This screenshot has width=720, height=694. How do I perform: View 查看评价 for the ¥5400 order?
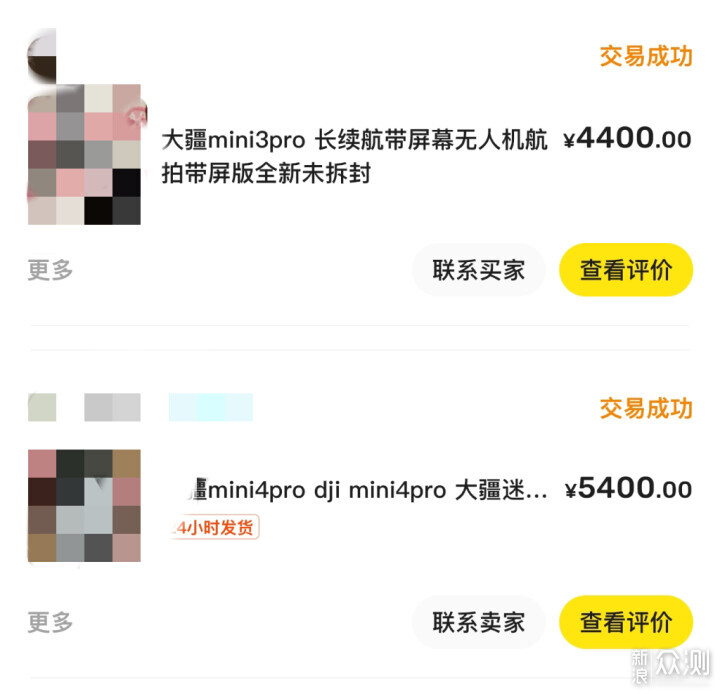point(625,622)
